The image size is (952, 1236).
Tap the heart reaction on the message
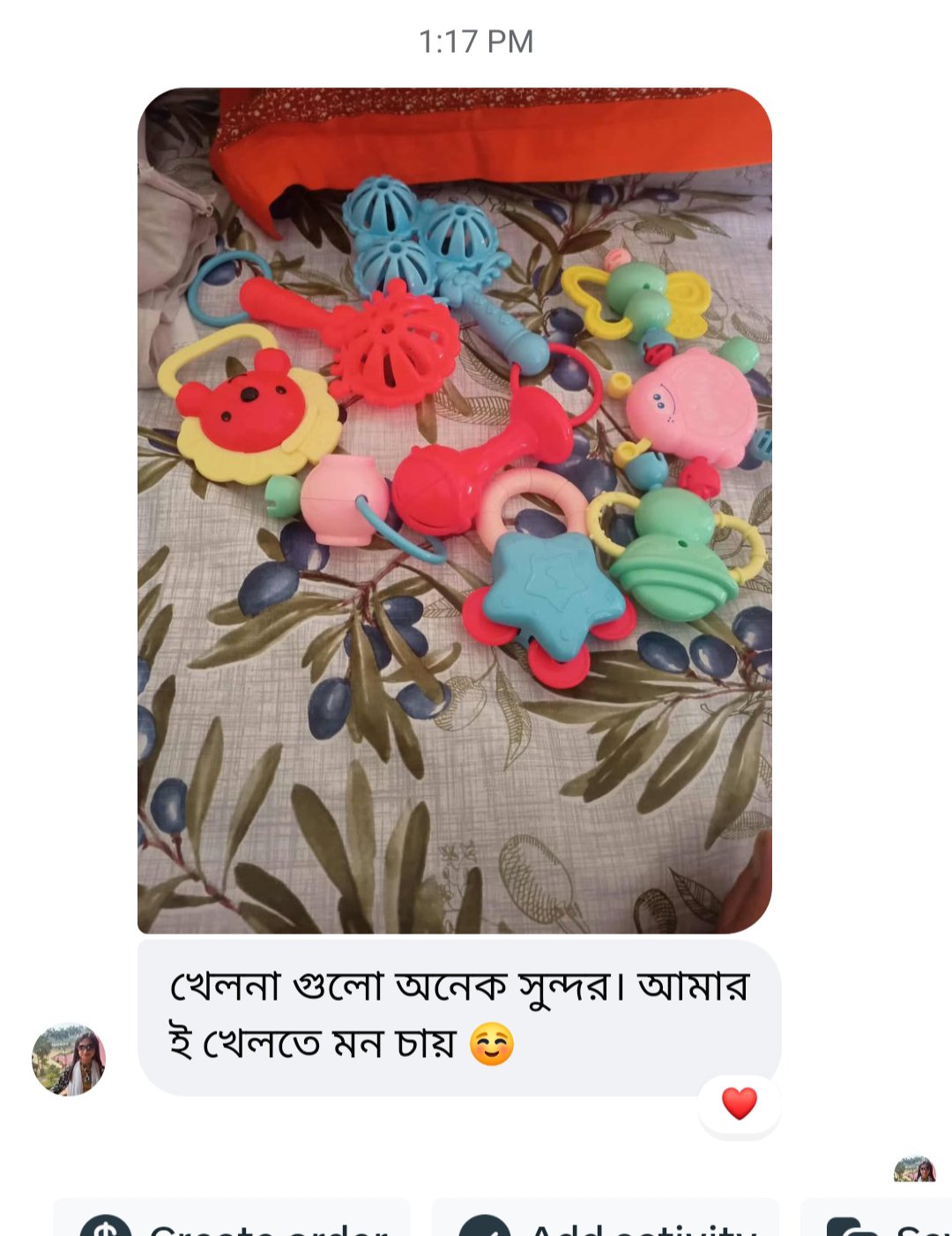pyautogui.click(x=739, y=1103)
